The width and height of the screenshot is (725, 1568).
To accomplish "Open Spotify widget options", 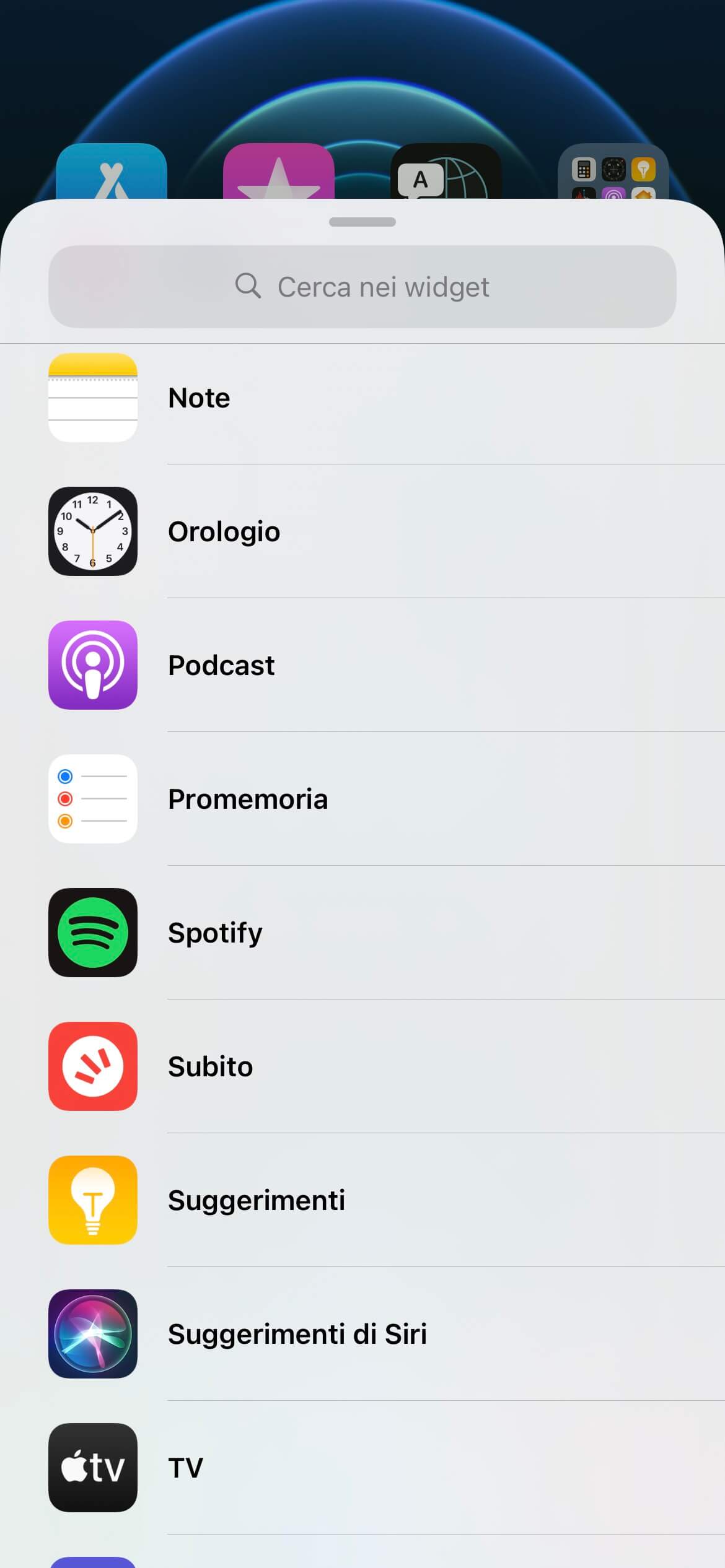I will click(362, 933).
